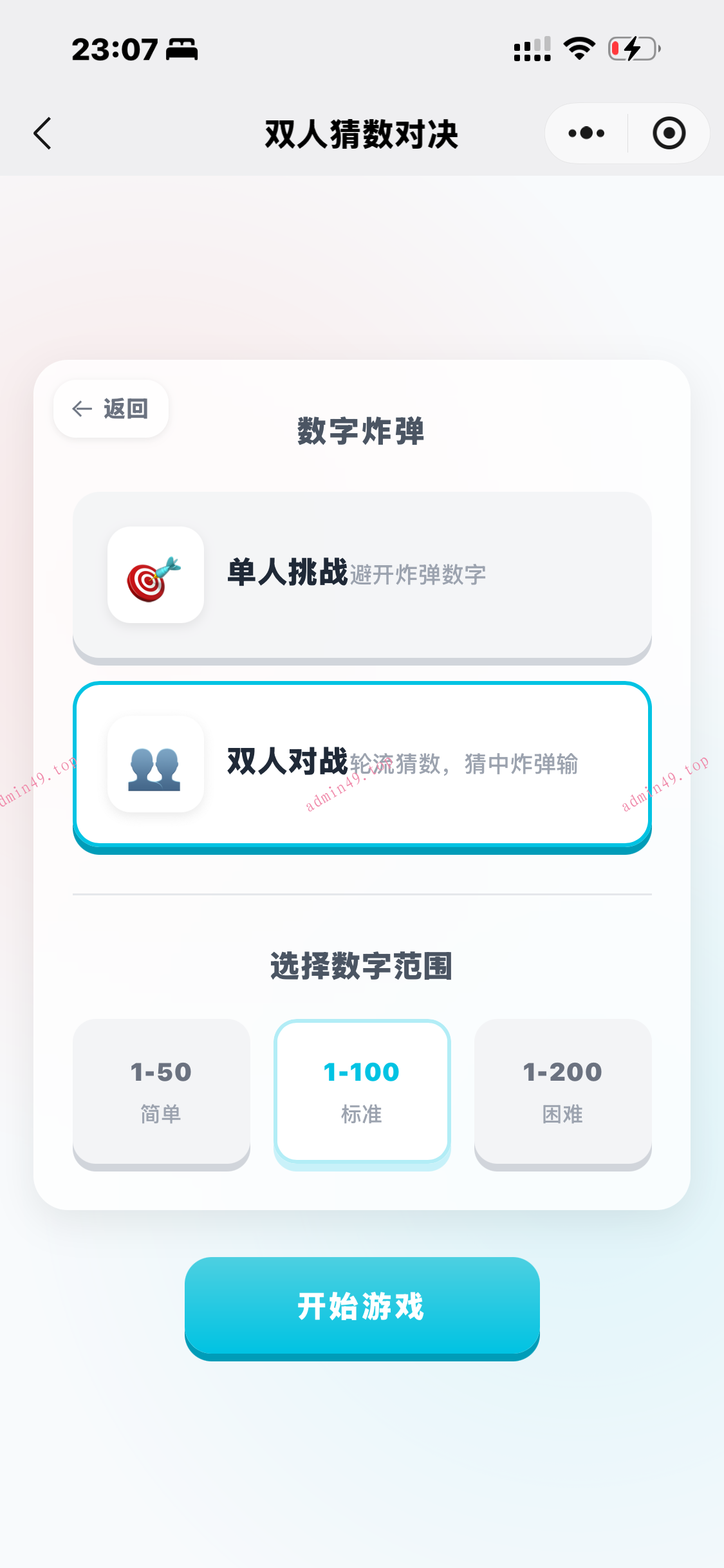Open the mini-program options with the three-dot icon

(x=584, y=133)
